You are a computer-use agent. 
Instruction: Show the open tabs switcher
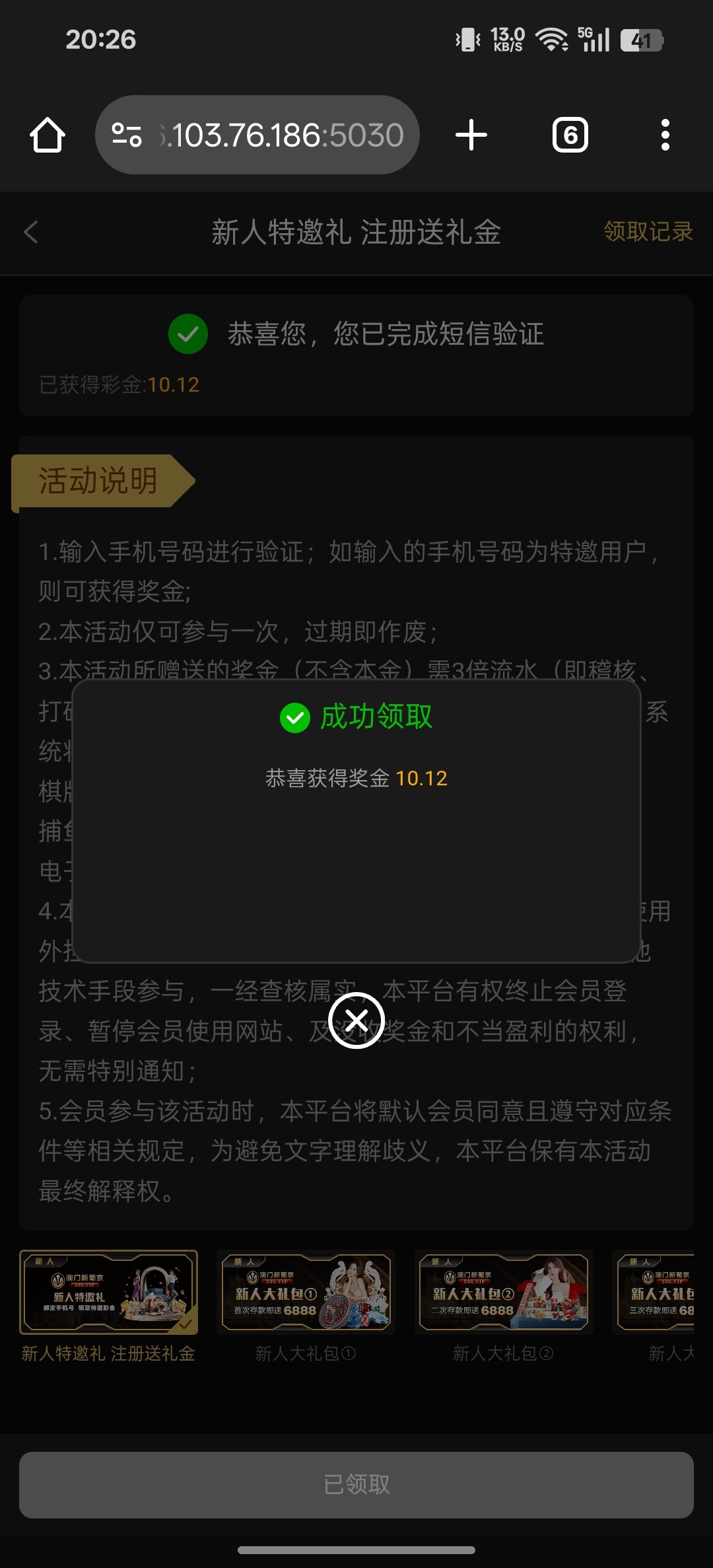pyautogui.click(x=570, y=135)
